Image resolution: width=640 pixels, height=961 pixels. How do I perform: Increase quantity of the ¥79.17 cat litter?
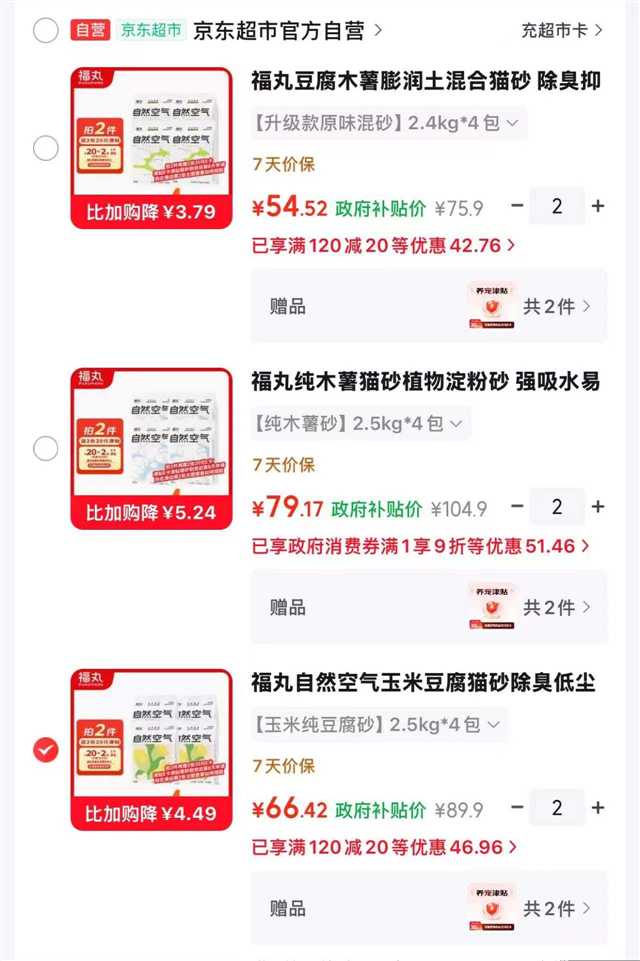pos(598,507)
